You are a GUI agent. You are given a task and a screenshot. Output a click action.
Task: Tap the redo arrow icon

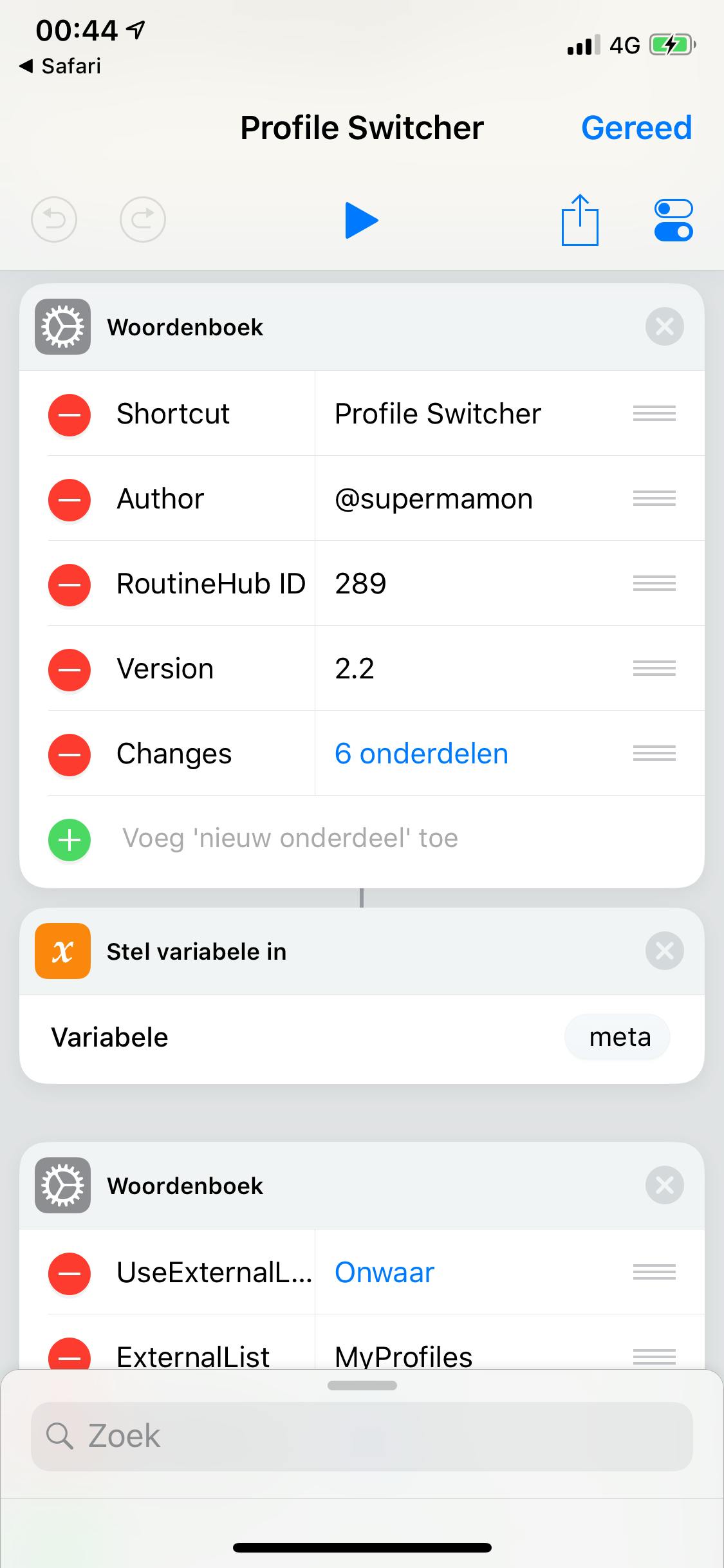tap(143, 219)
